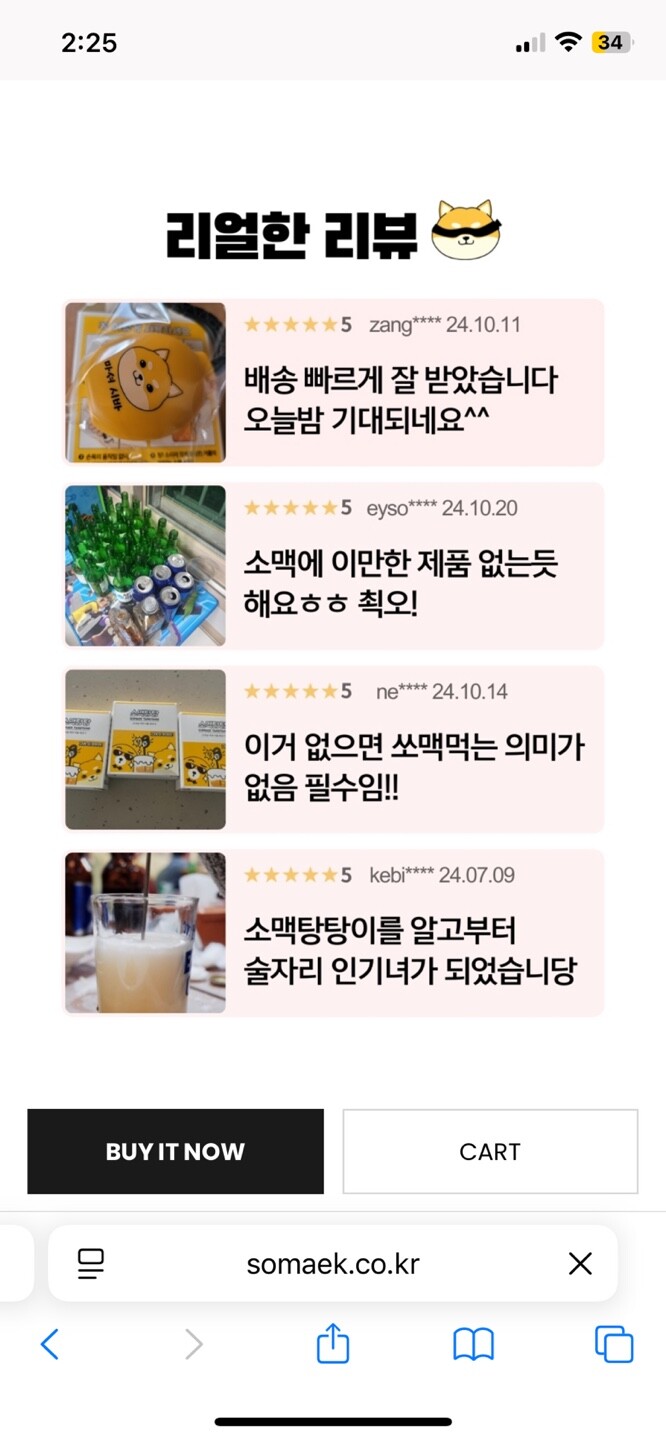Open the page reader menu icon
The height and width of the screenshot is (1440, 666).
click(x=91, y=1264)
